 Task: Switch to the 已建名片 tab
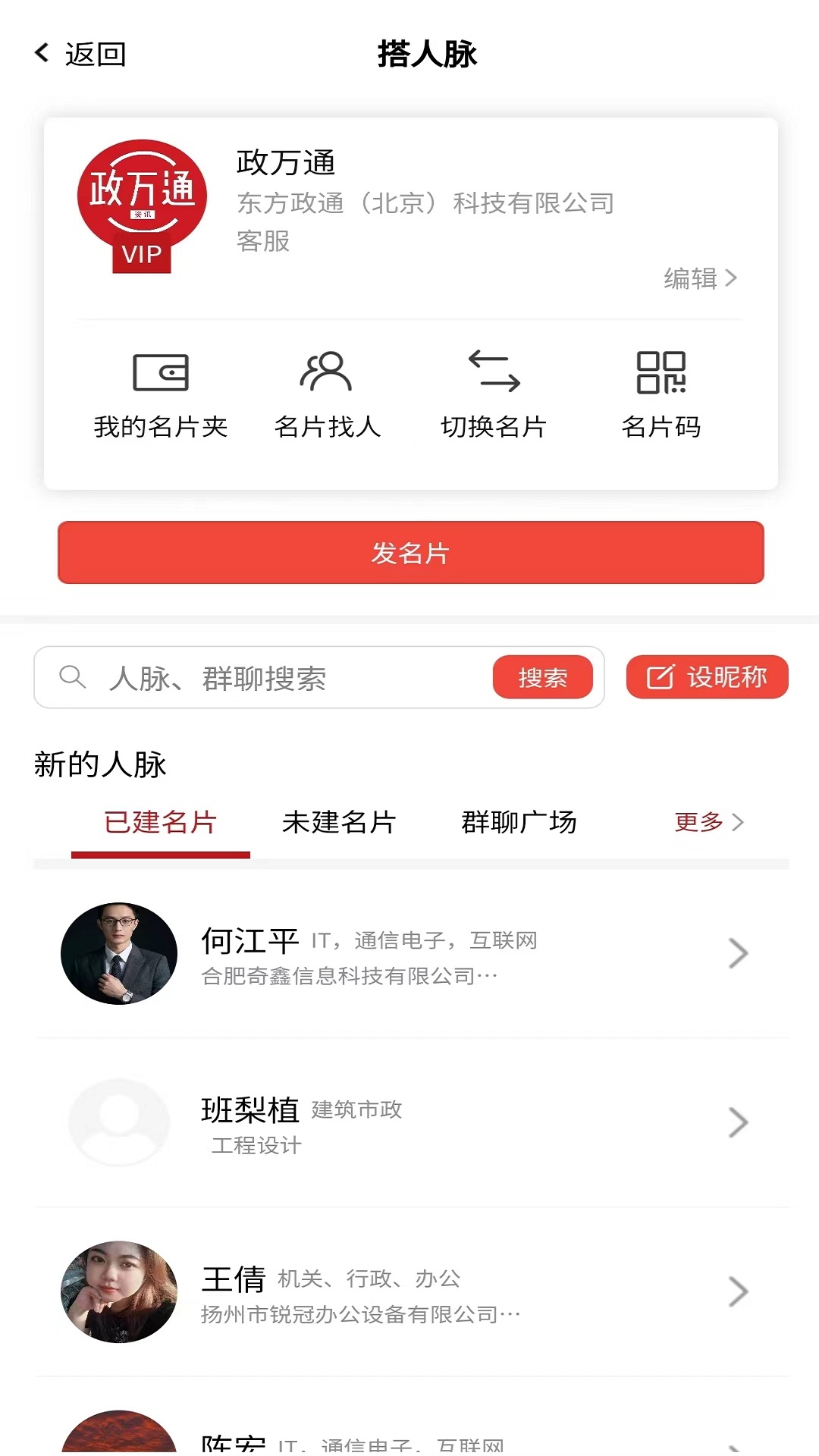coord(159,822)
